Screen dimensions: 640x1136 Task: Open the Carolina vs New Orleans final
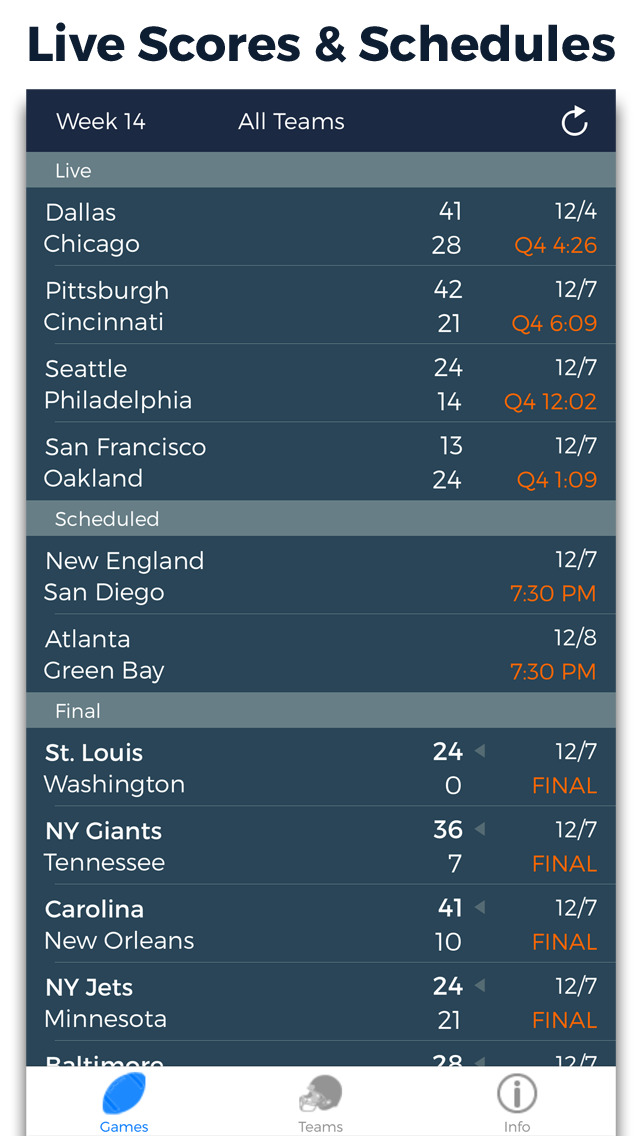point(320,924)
